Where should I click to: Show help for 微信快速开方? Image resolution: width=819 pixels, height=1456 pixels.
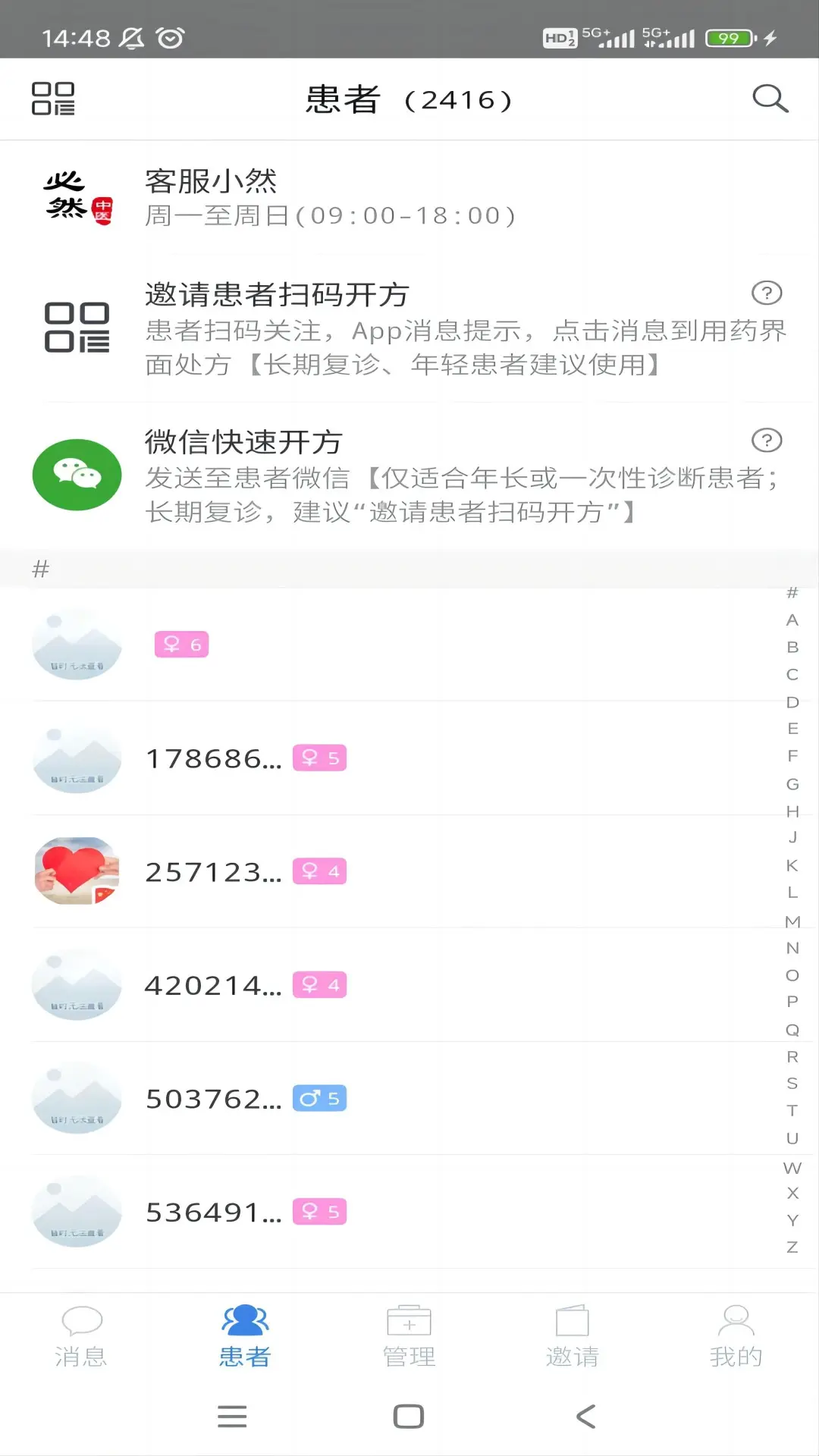tap(766, 440)
